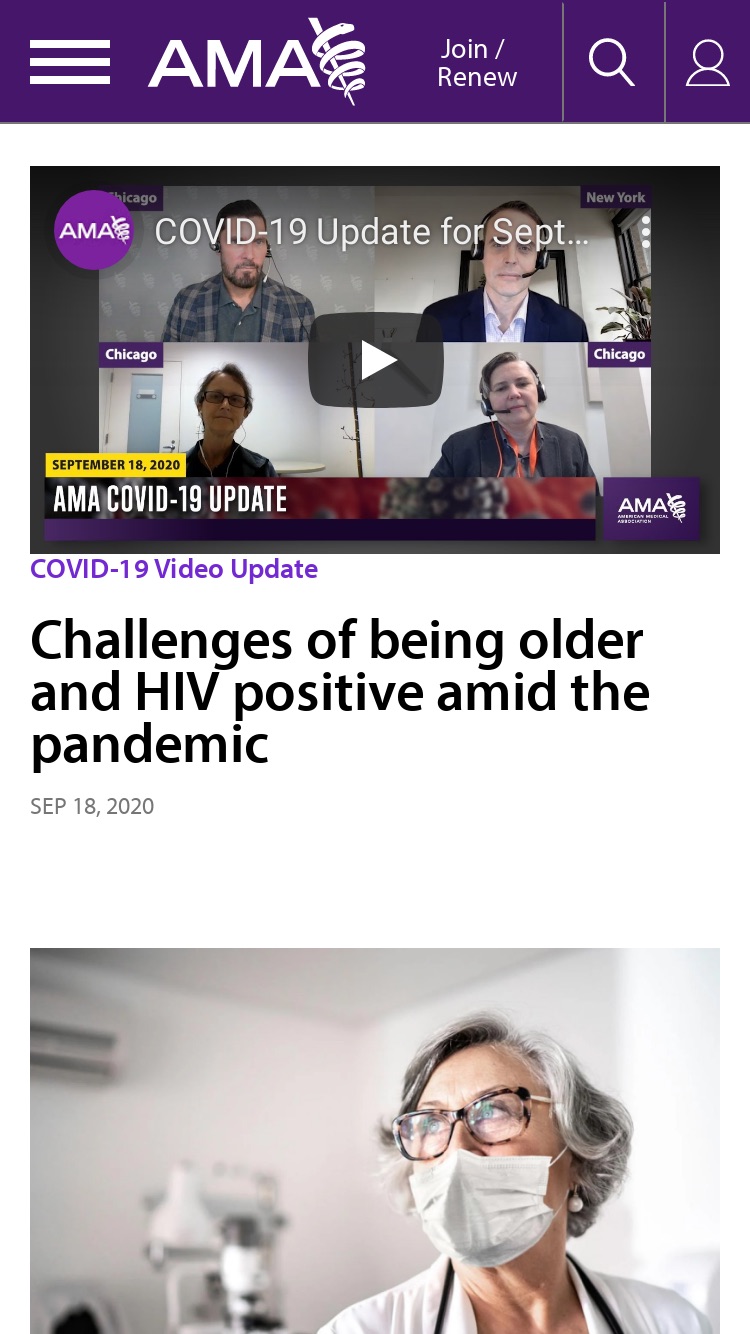Open the masked doctor photo article

coord(375,1141)
